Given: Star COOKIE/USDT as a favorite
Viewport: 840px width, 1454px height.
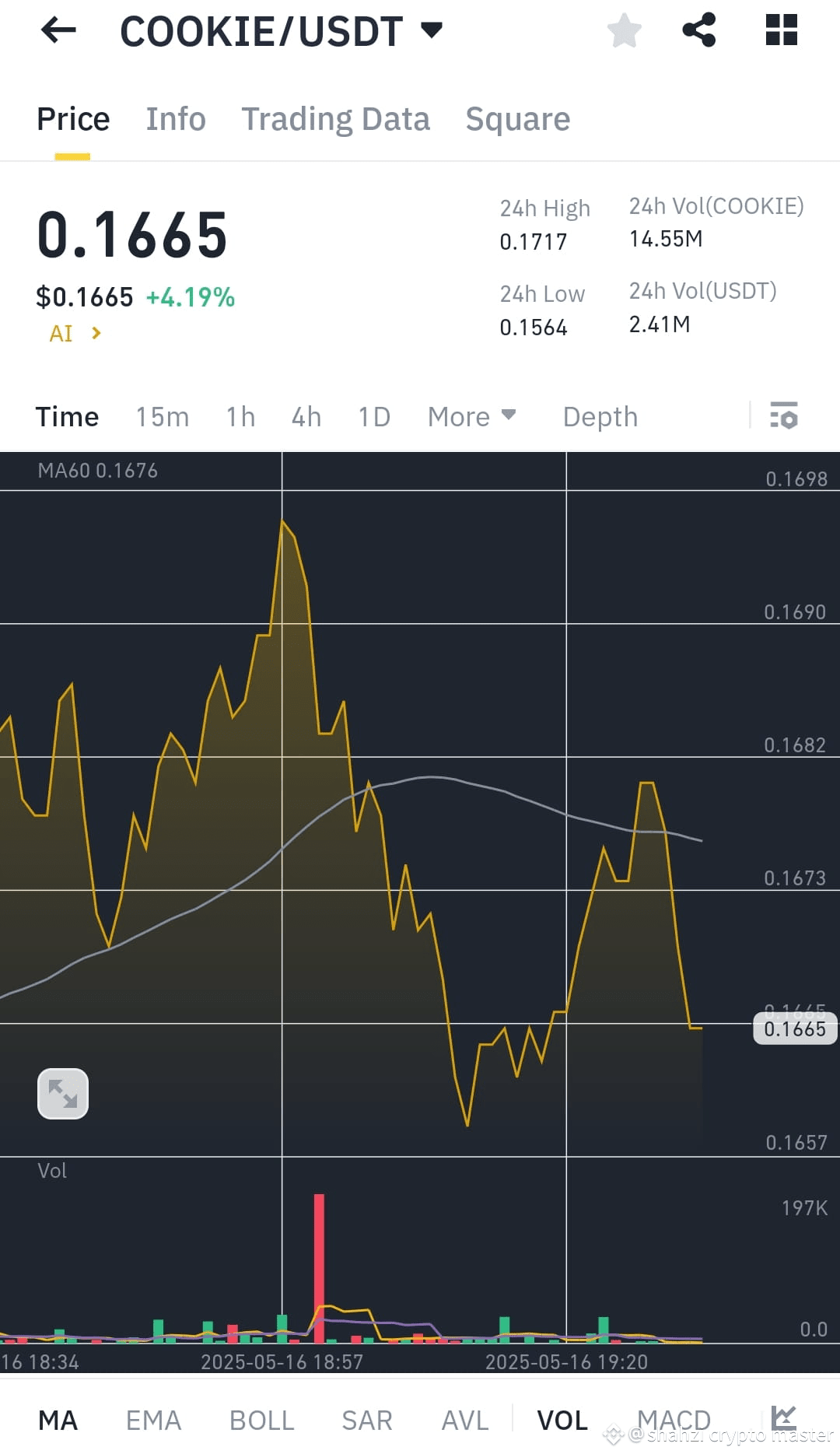Looking at the screenshot, I should point(624,30).
